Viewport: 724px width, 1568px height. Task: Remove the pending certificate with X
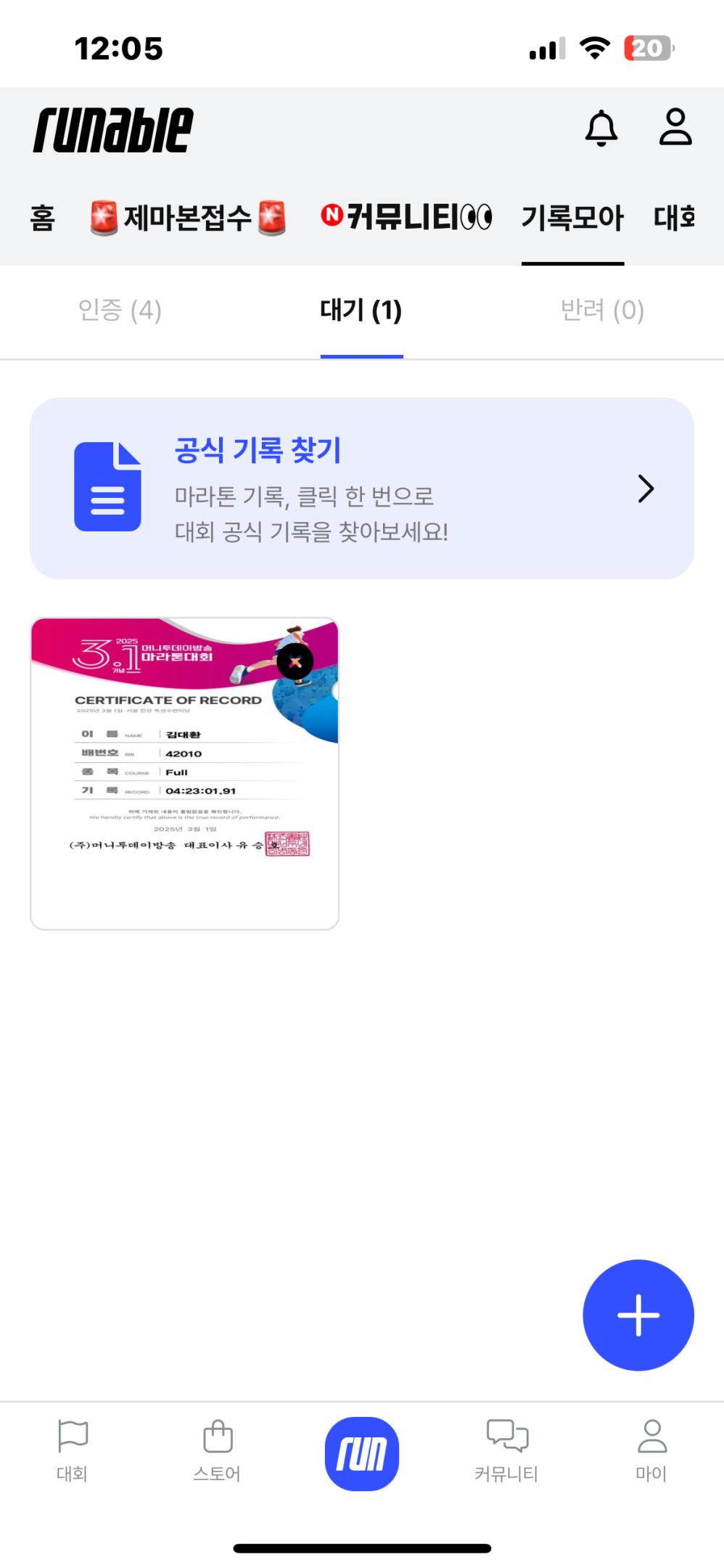(295, 661)
